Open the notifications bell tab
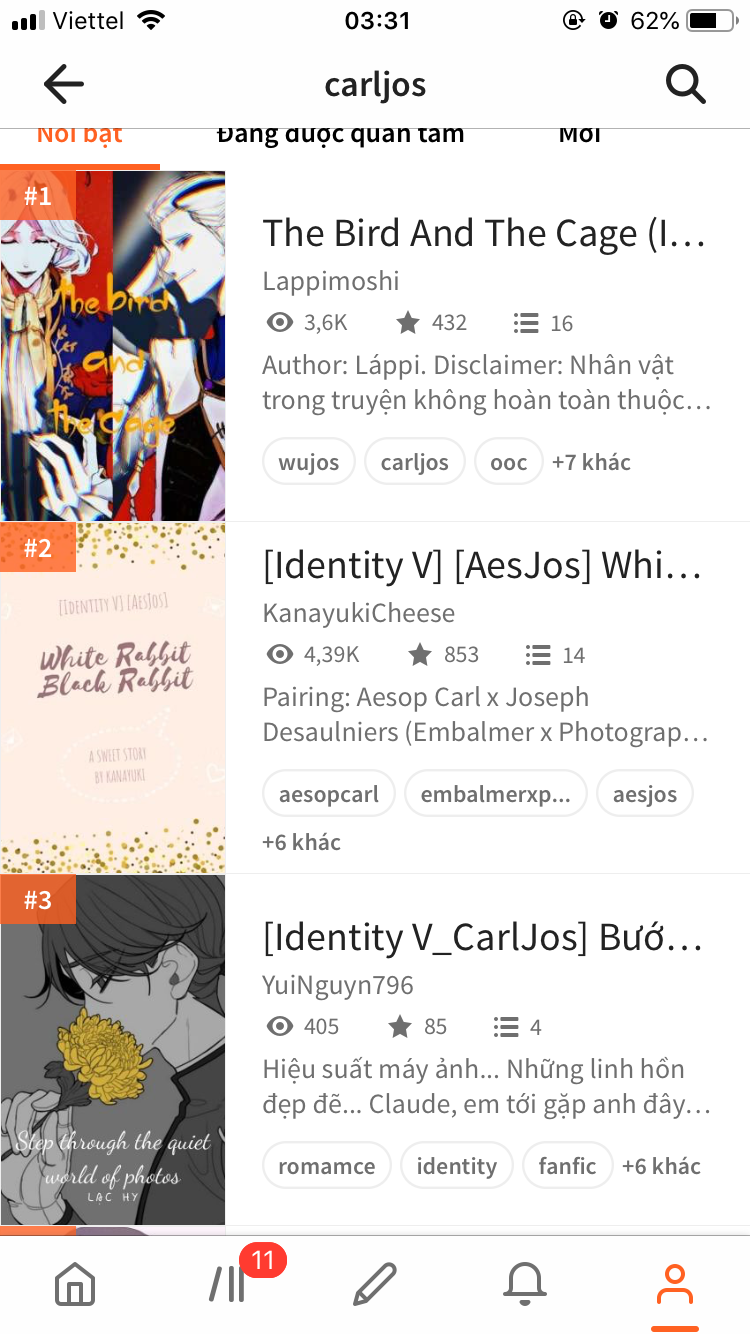Image resolution: width=750 pixels, height=1334 pixels. pos(525,1284)
